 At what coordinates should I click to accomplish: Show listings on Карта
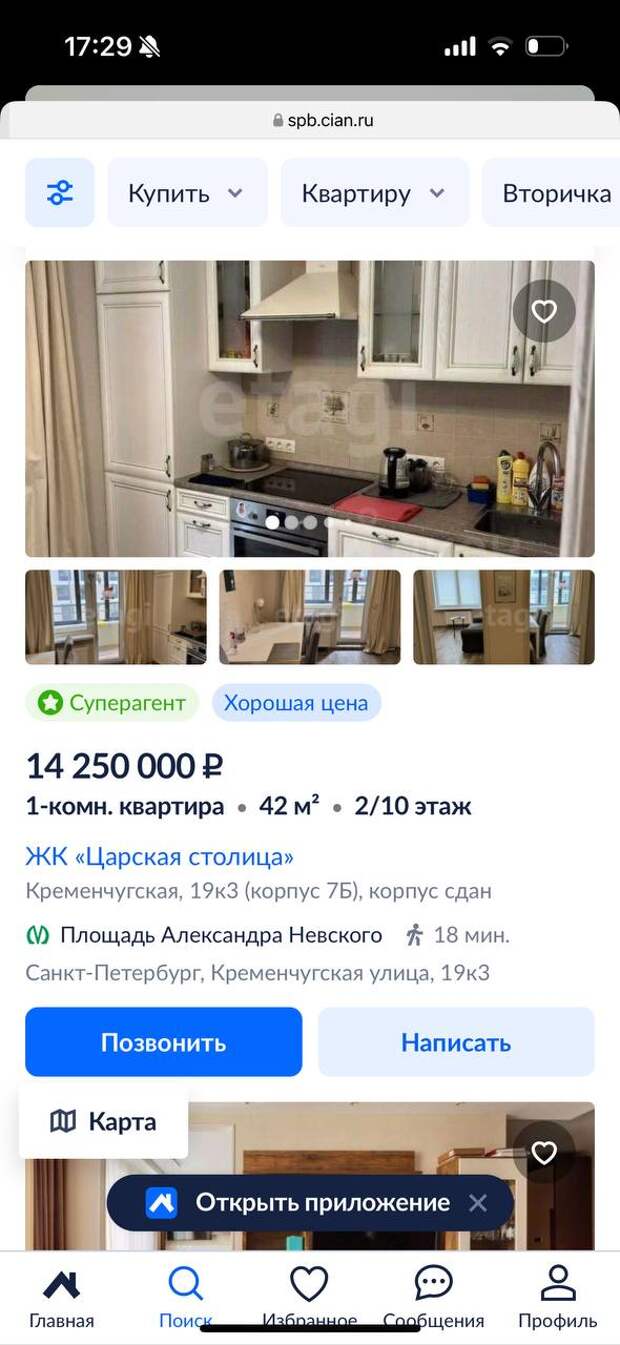click(x=103, y=1122)
